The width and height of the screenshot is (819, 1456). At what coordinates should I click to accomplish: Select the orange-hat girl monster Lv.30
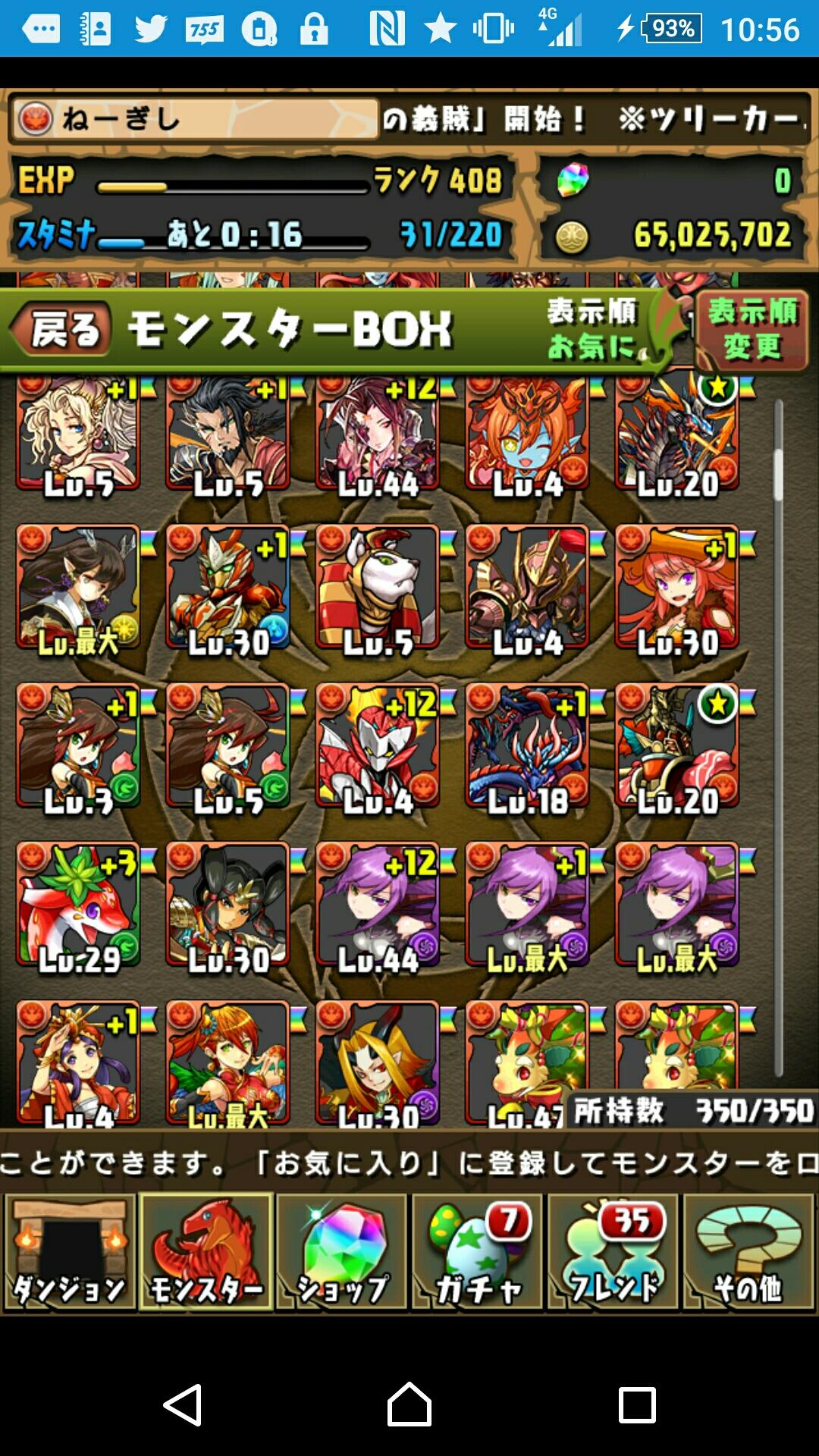[x=676, y=588]
